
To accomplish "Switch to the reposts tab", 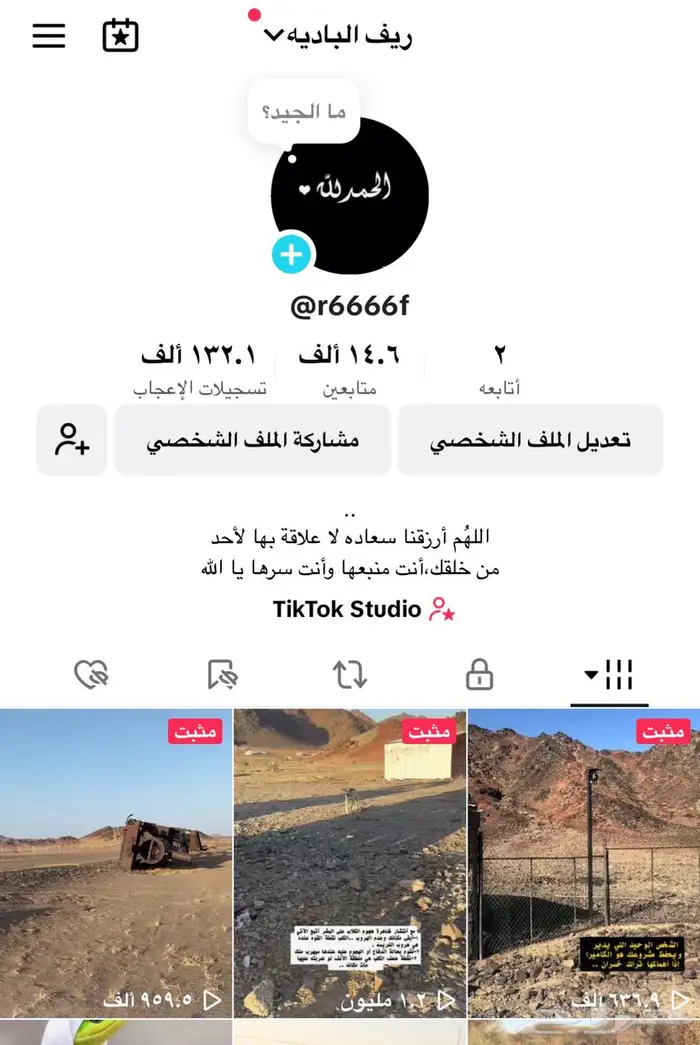I will [350, 676].
